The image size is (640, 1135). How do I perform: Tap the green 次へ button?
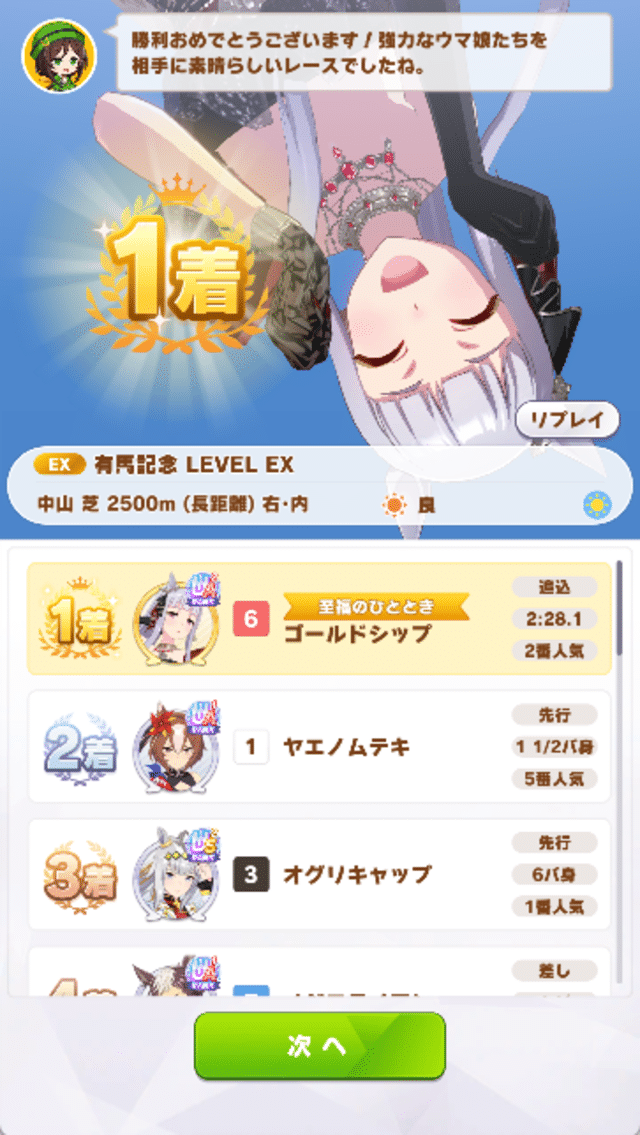tap(319, 1046)
